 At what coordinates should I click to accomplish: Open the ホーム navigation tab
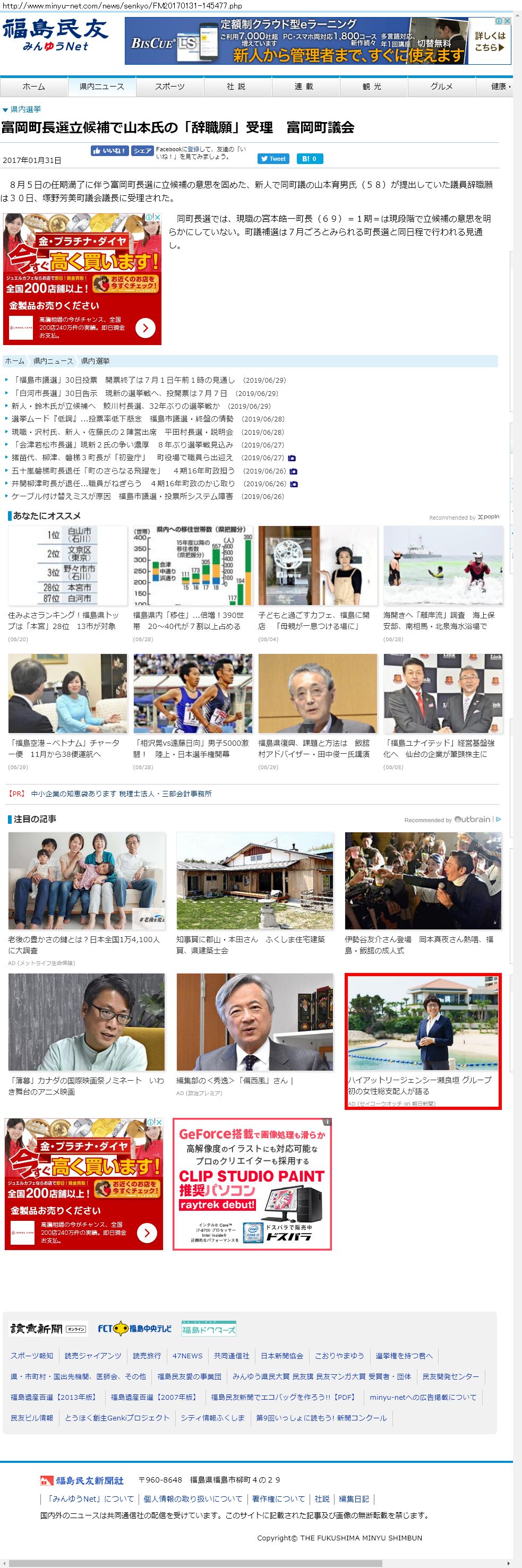pyautogui.click(x=33, y=87)
